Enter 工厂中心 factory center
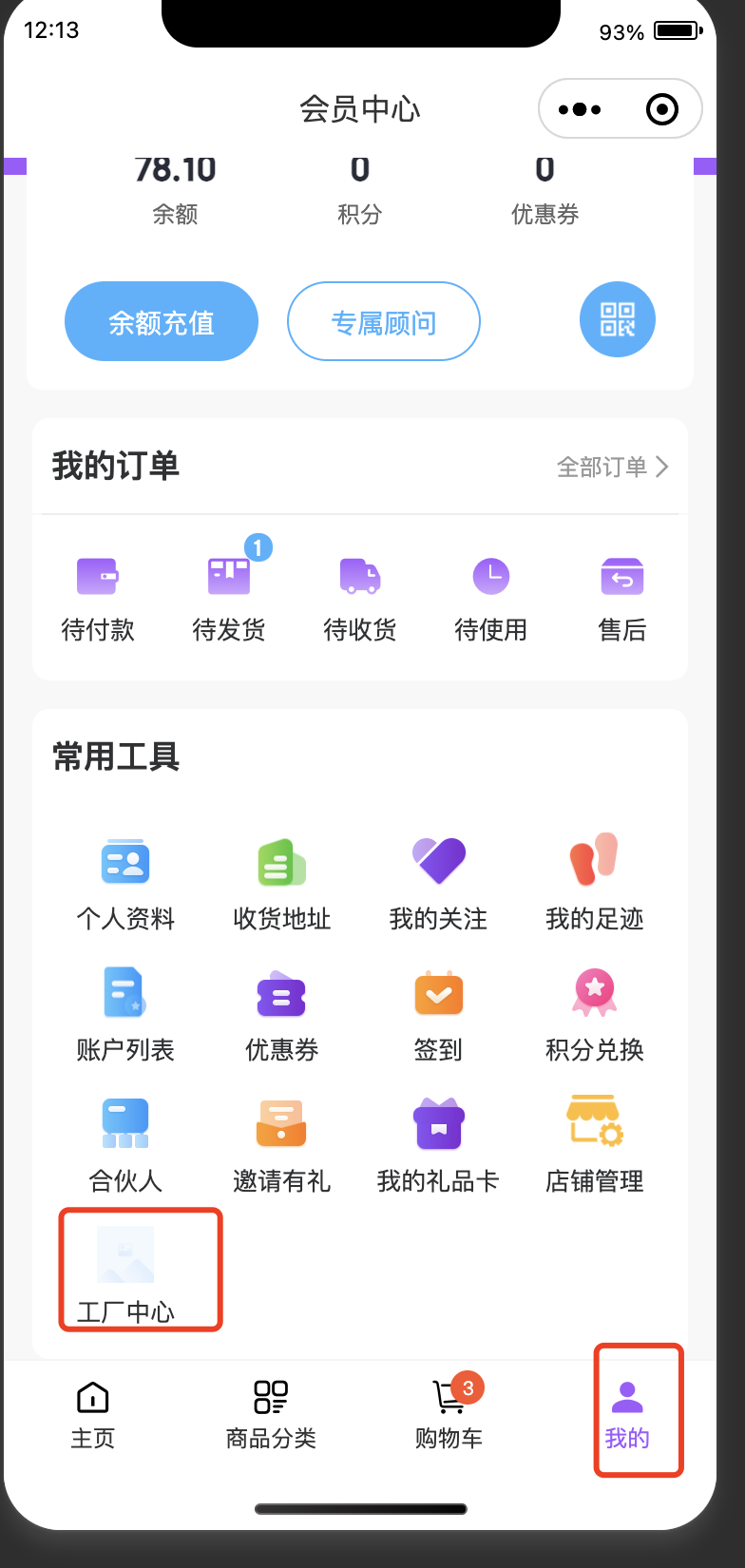 tap(125, 1273)
